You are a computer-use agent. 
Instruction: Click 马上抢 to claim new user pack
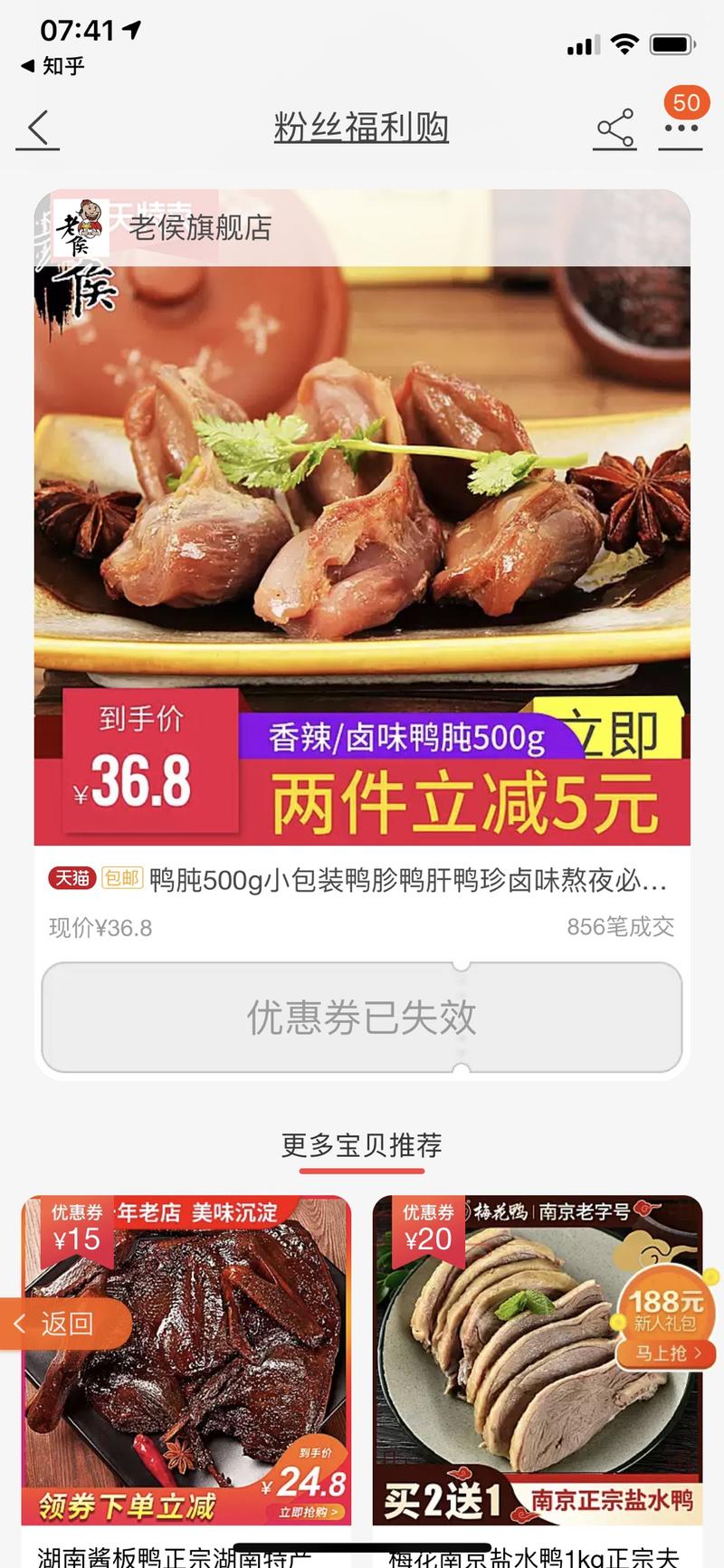[x=665, y=1353]
